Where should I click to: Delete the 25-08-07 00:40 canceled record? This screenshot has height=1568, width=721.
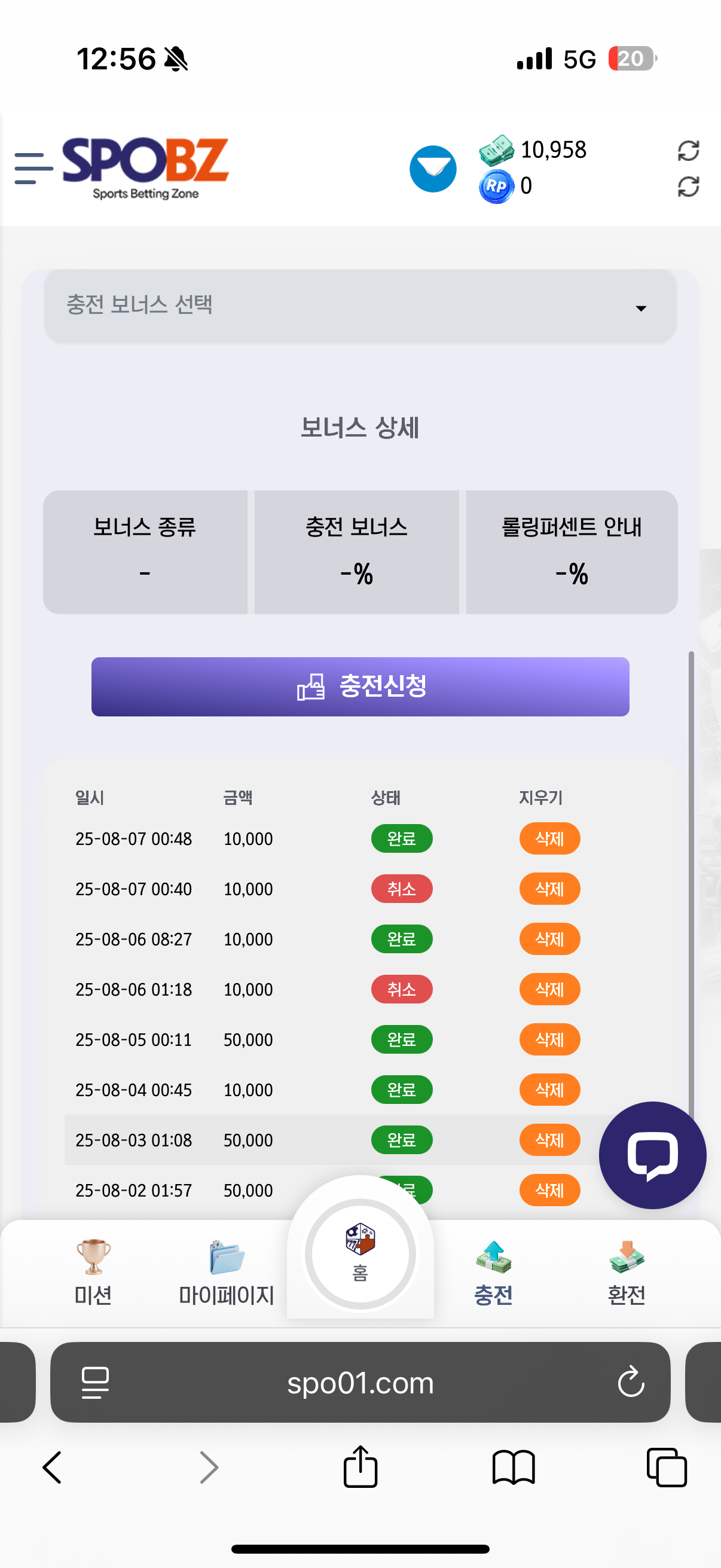coord(549,889)
